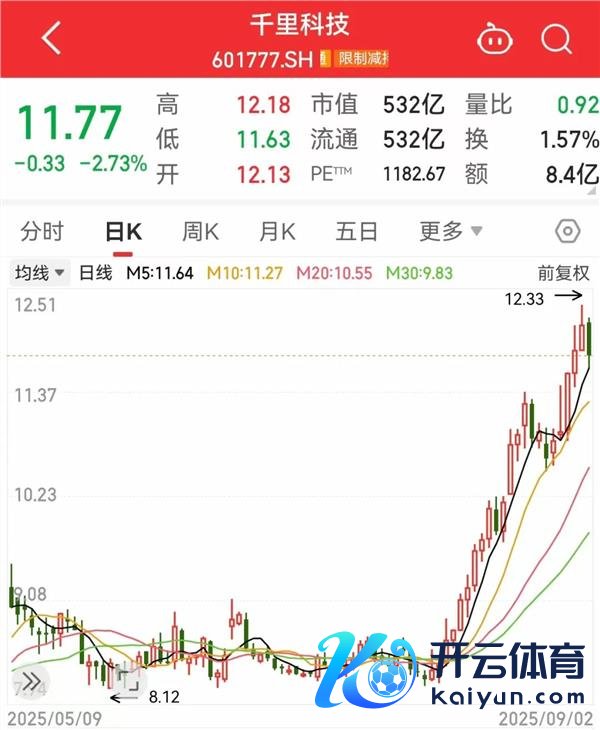Switch to the 分时 chart tab

pos(42,232)
